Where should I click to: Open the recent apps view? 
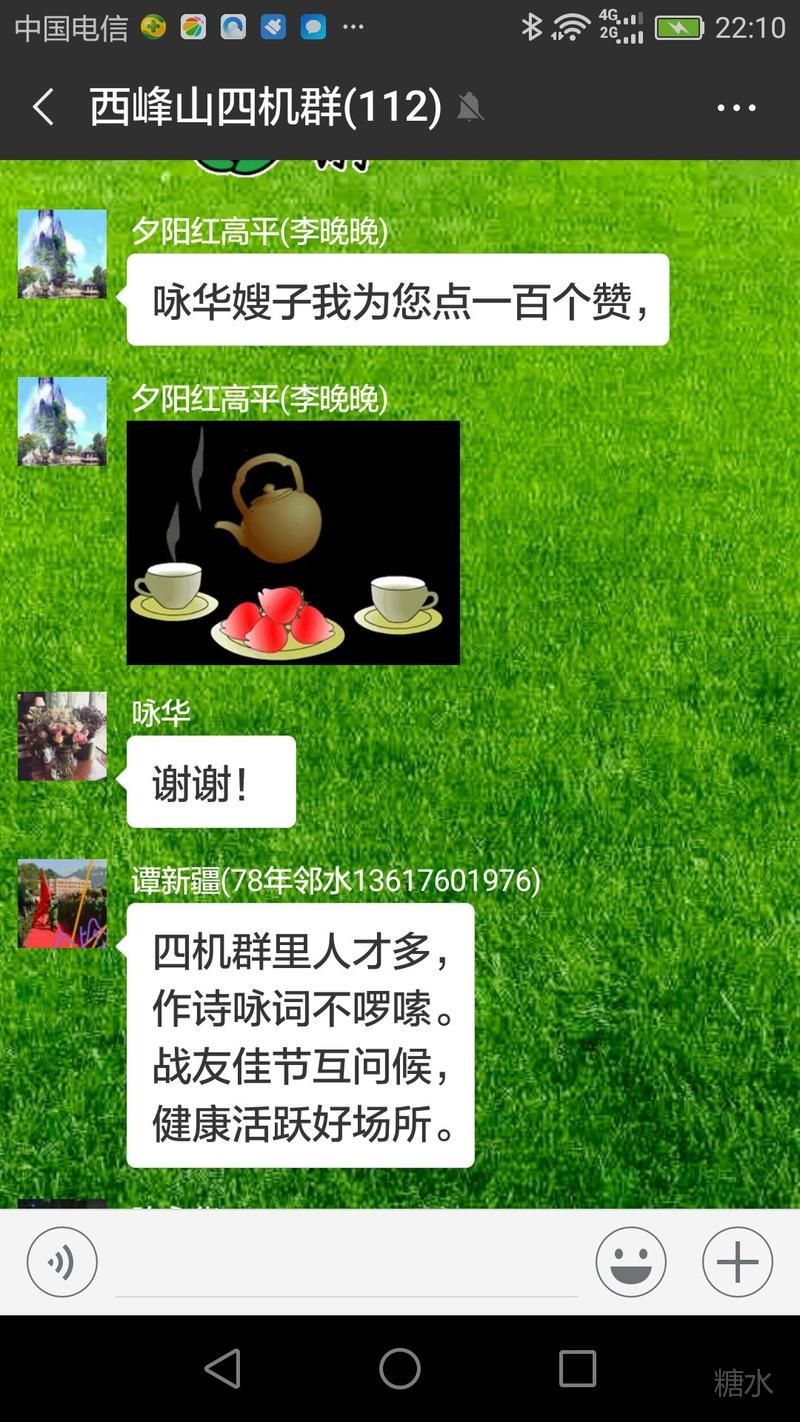point(577,1368)
